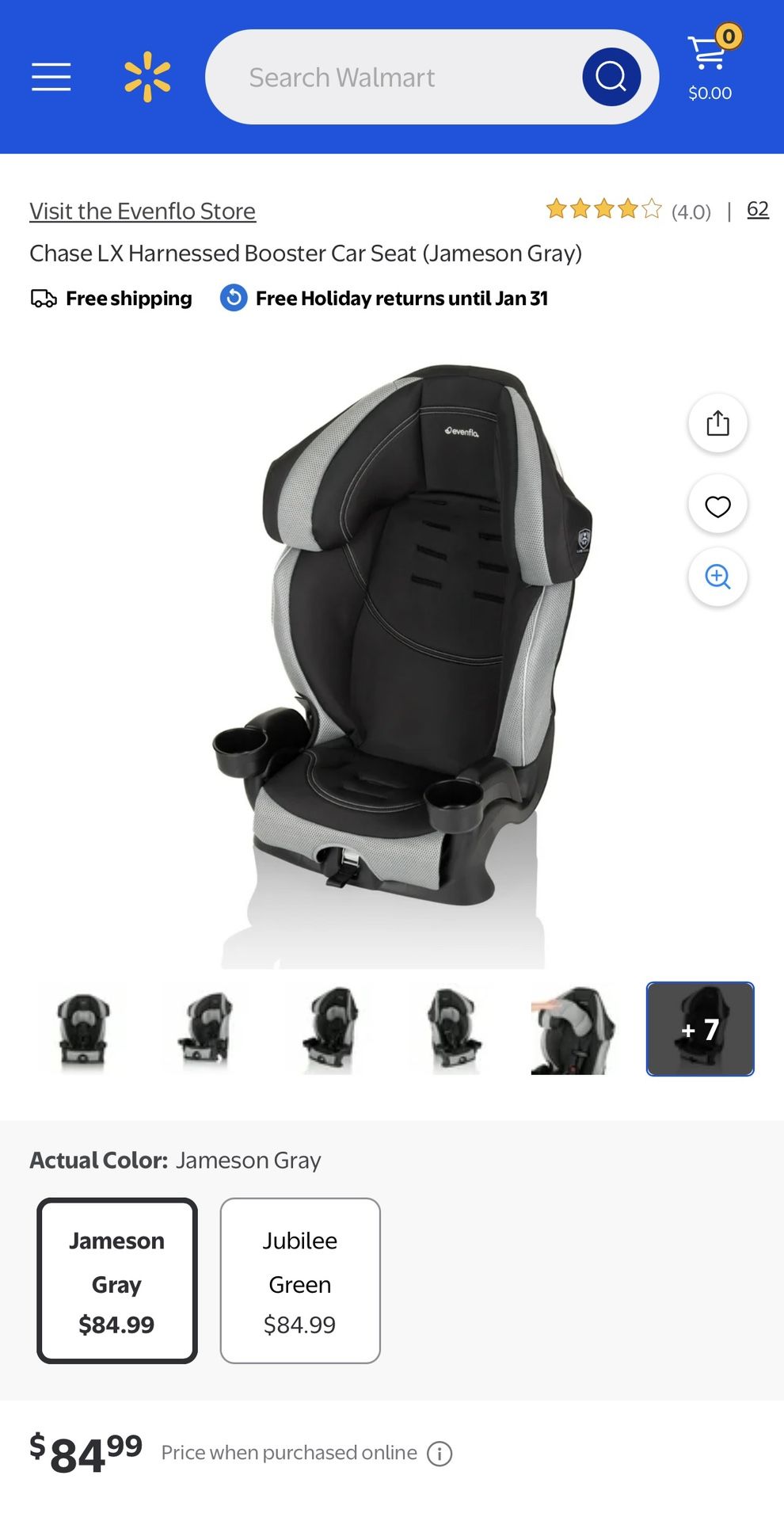The image size is (784, 1521).
Task: Select the fourth product thumbnail
Action: point(452,1029)
